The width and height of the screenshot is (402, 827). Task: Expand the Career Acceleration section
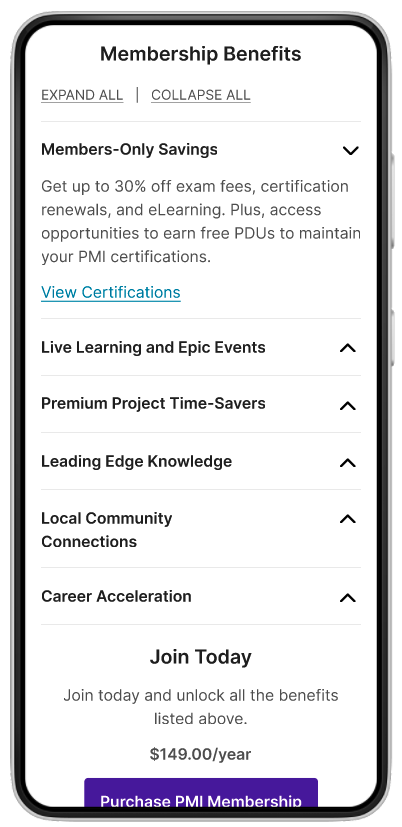pos(200,597)
